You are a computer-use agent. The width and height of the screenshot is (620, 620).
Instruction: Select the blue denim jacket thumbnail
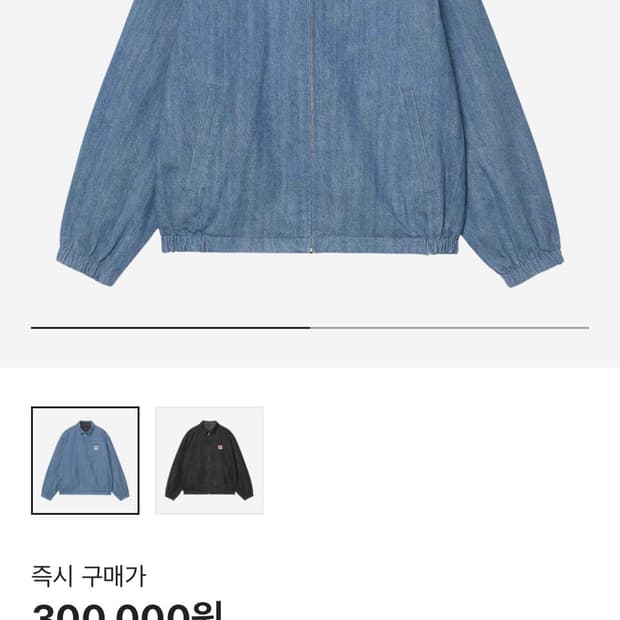pyautogui.click(x=85, y=460)
